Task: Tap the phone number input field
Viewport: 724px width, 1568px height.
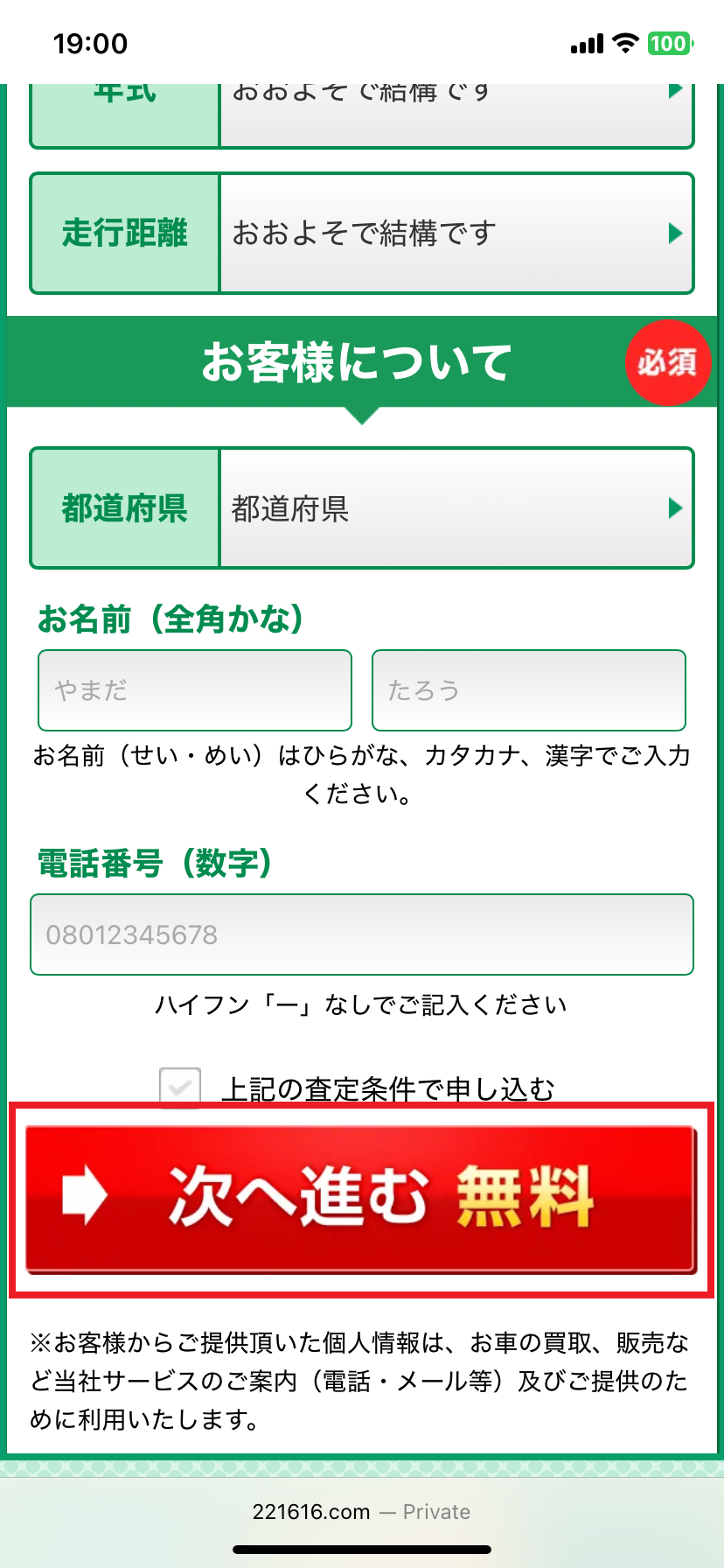Action: click(362, 934)
